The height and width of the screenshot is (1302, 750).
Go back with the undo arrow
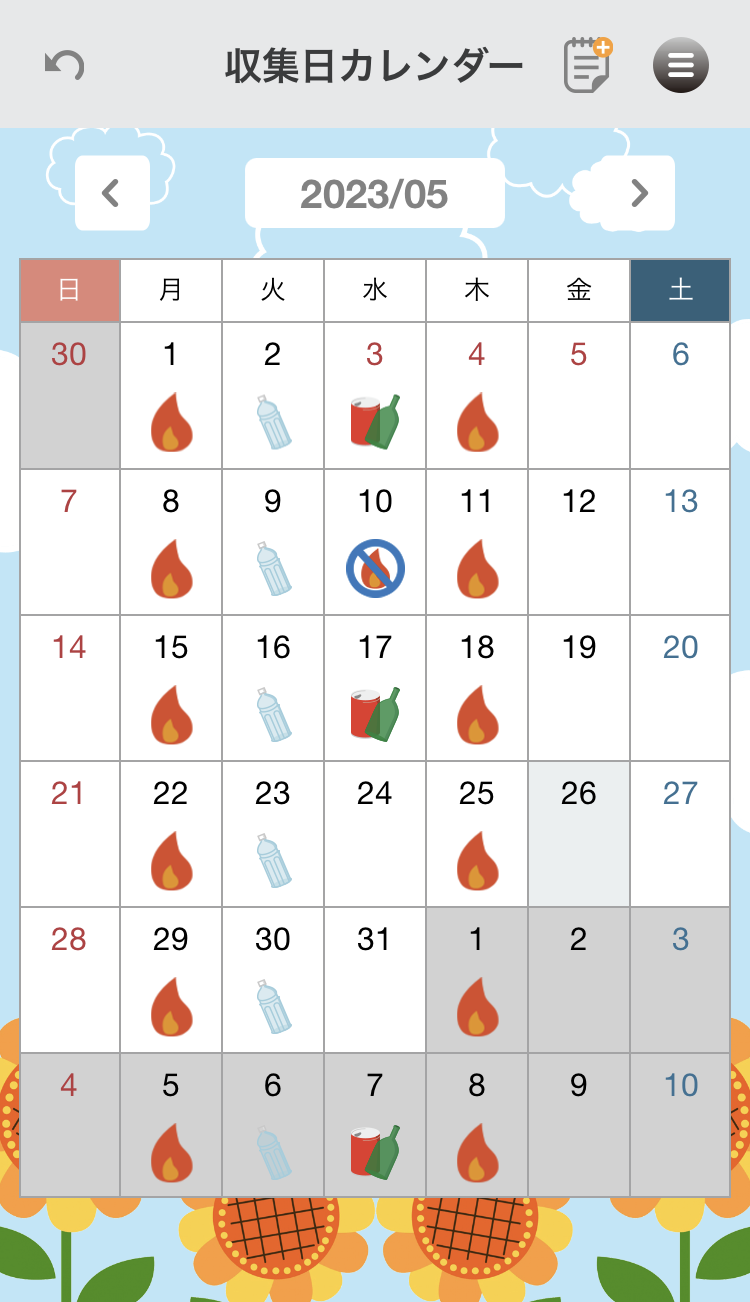coord(65,66)
